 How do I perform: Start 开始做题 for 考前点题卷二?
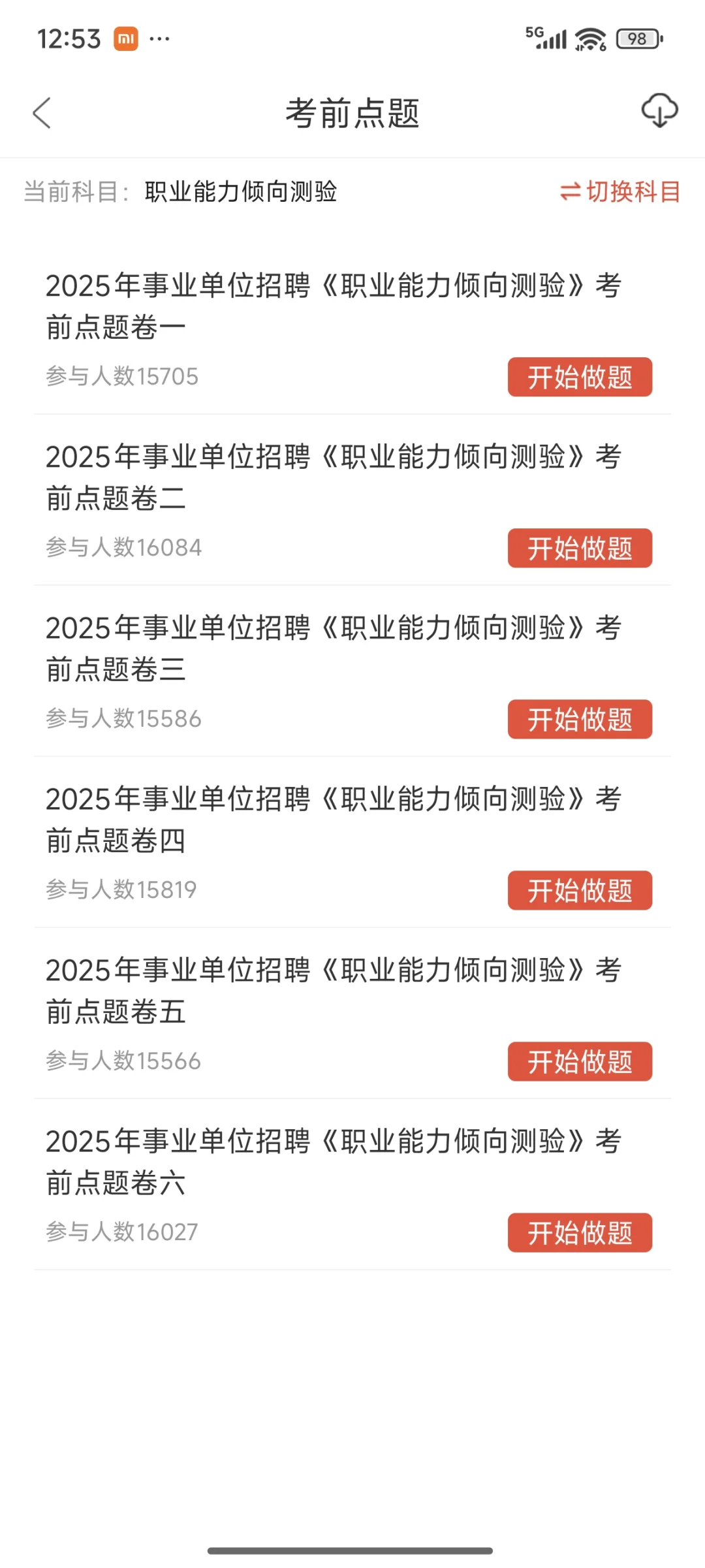[x=580, y=548]
